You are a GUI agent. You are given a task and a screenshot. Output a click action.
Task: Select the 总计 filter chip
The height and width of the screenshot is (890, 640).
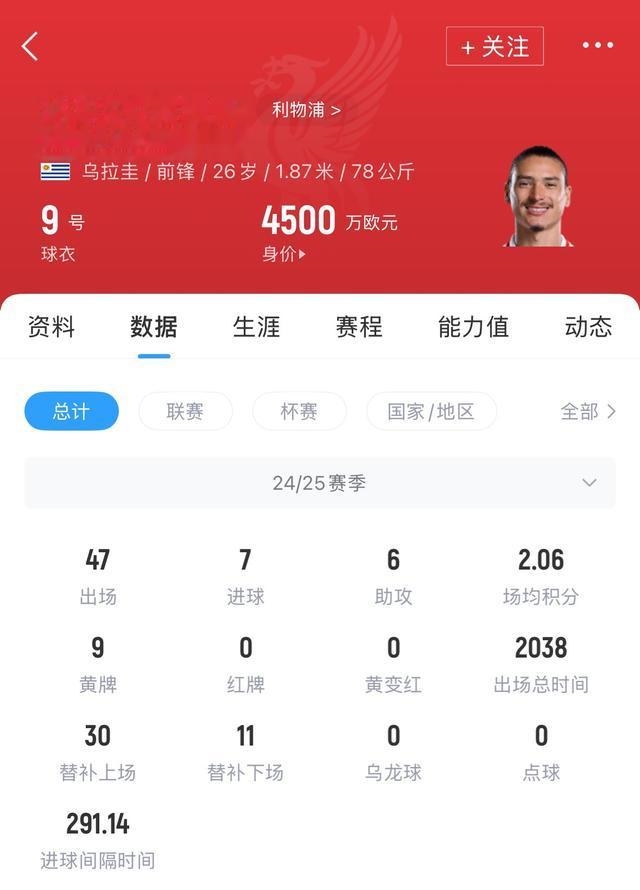pos(71,411)
